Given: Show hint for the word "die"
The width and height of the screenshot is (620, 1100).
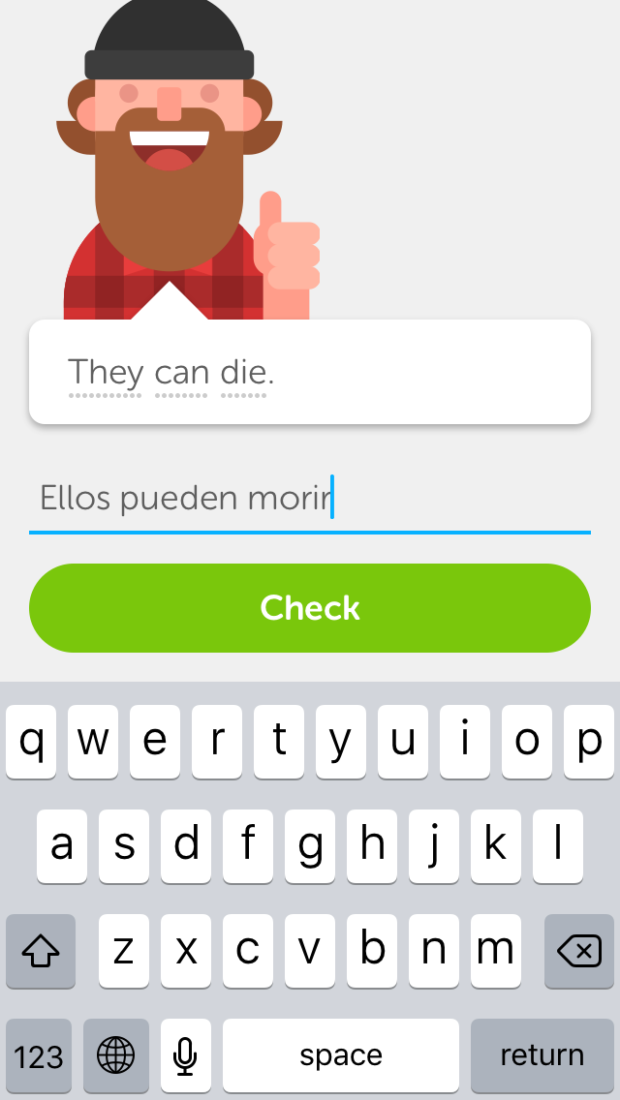Looking at the screenshot, I should [x=244, y=372].
